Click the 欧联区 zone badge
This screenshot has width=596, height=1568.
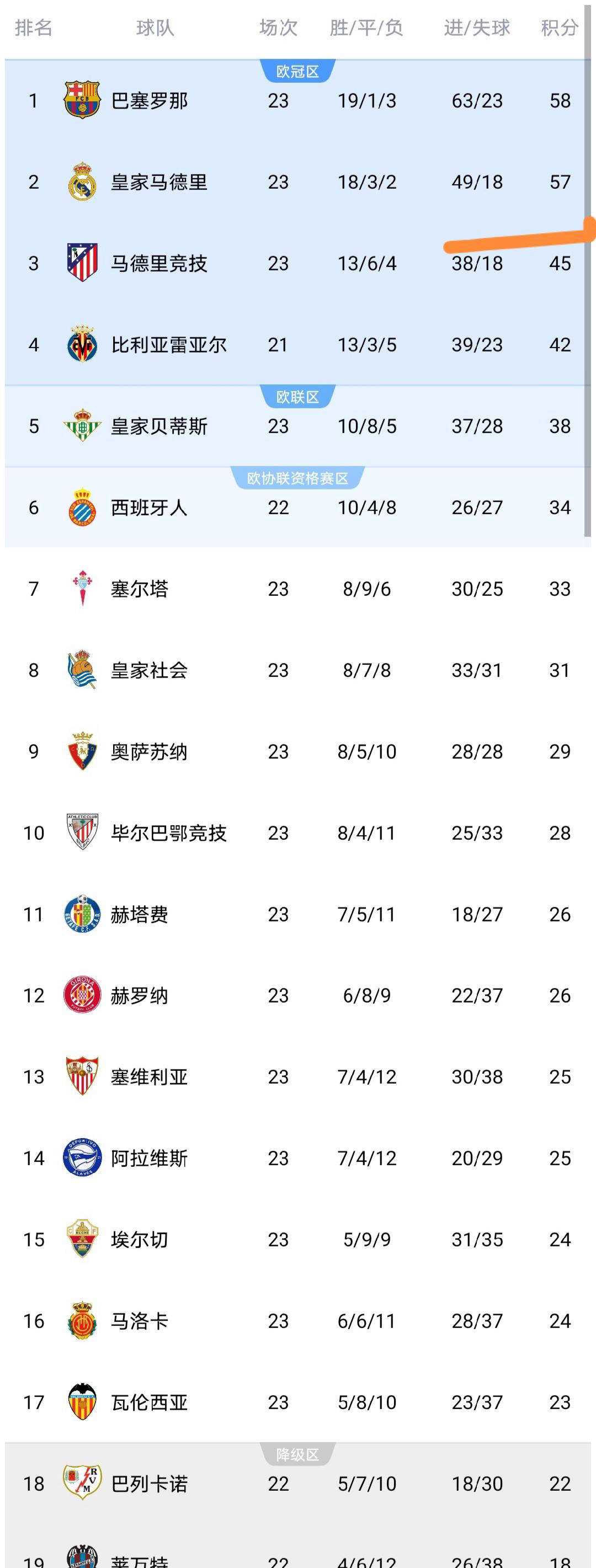point(297,396)
